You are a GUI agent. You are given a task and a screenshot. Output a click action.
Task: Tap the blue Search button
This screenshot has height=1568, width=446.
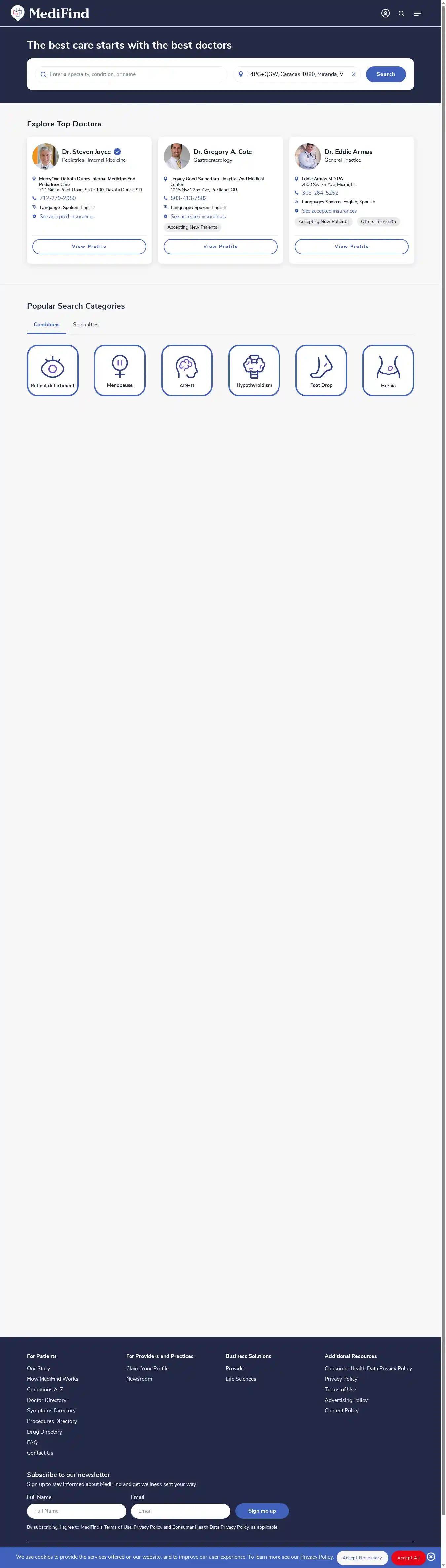pos(386,74)
